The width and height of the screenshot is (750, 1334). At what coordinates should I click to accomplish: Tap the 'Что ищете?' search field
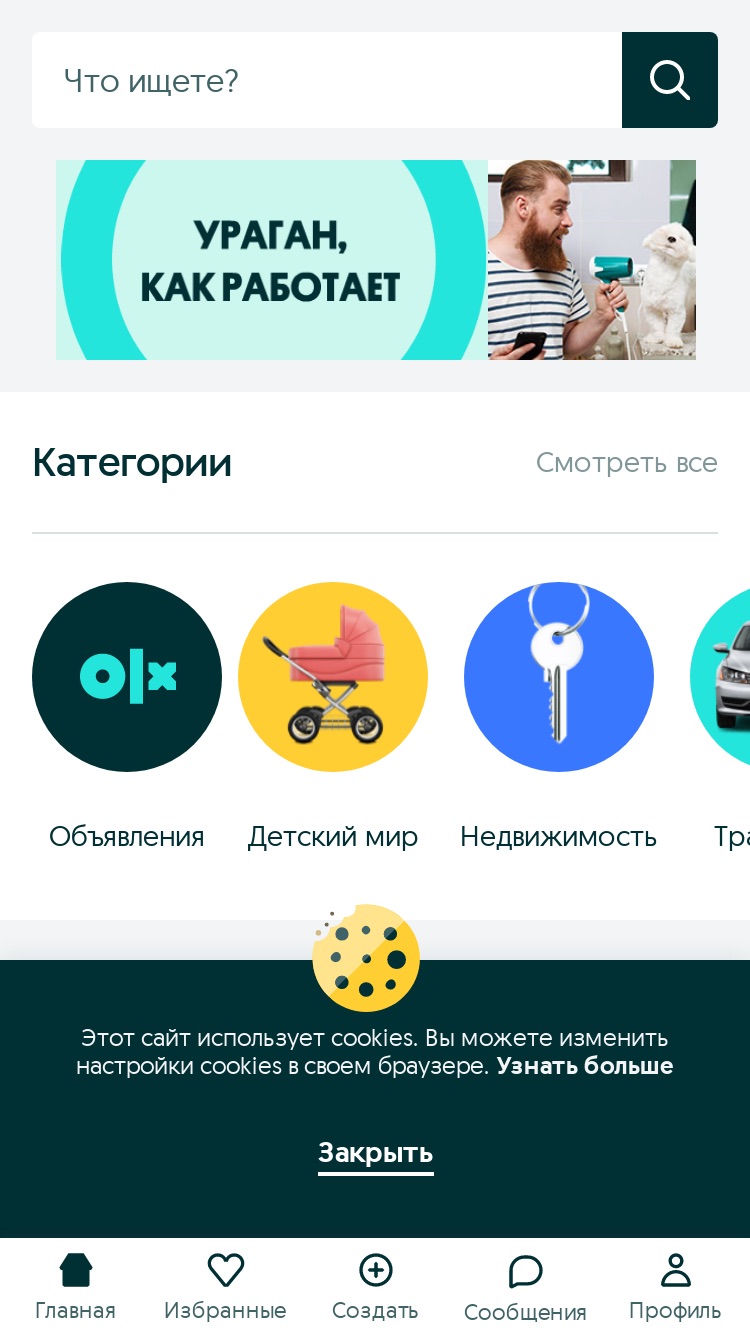pyautogui.click(x=327, y=80)
